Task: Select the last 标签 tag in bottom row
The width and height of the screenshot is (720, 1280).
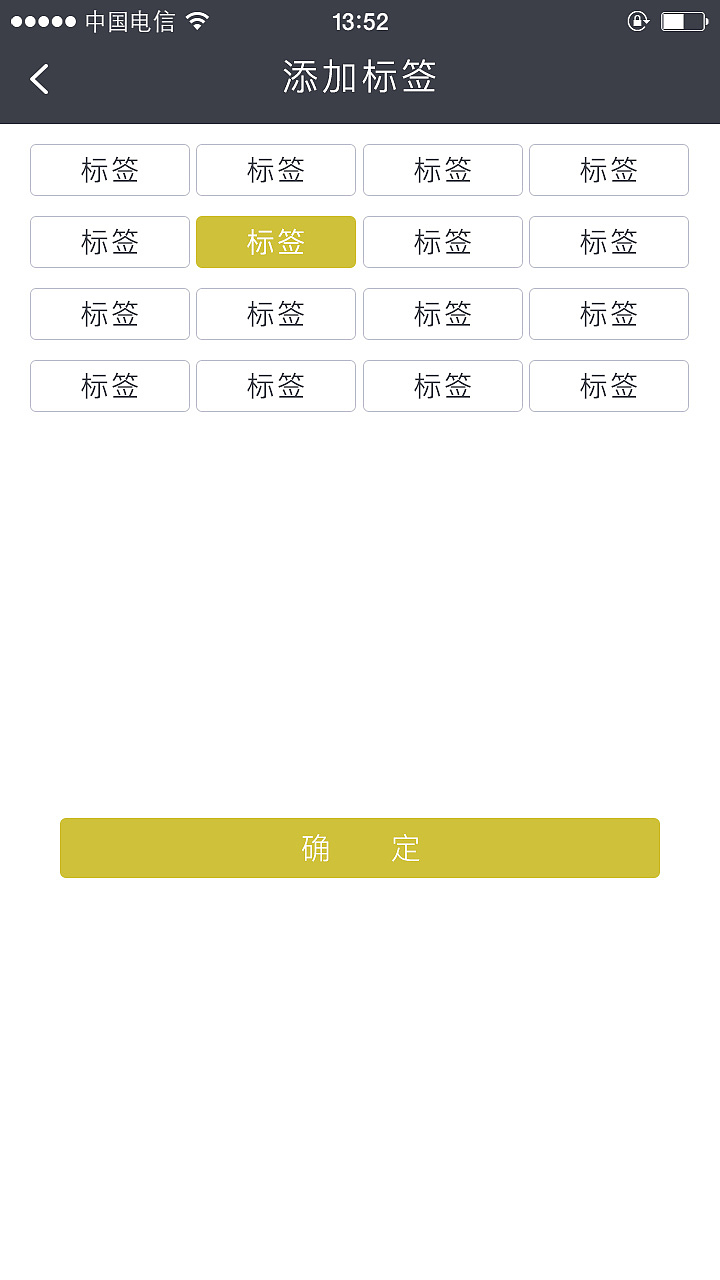Action: (609, 385)
